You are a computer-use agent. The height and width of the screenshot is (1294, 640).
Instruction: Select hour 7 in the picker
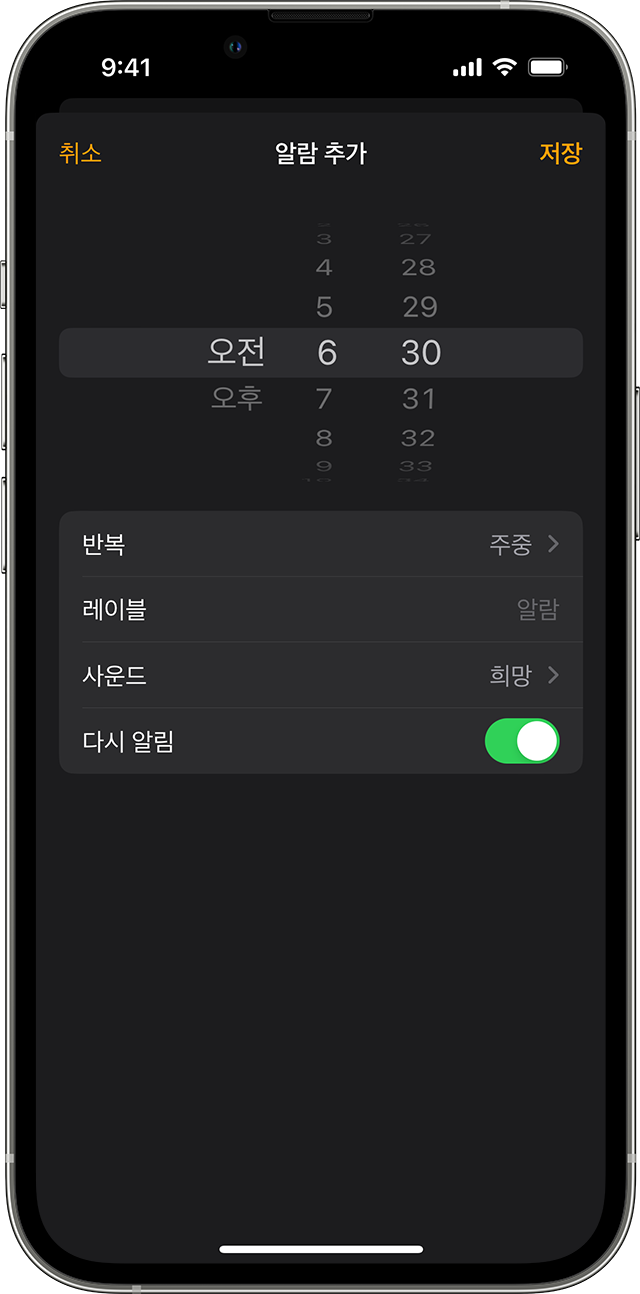click(324, 399)
